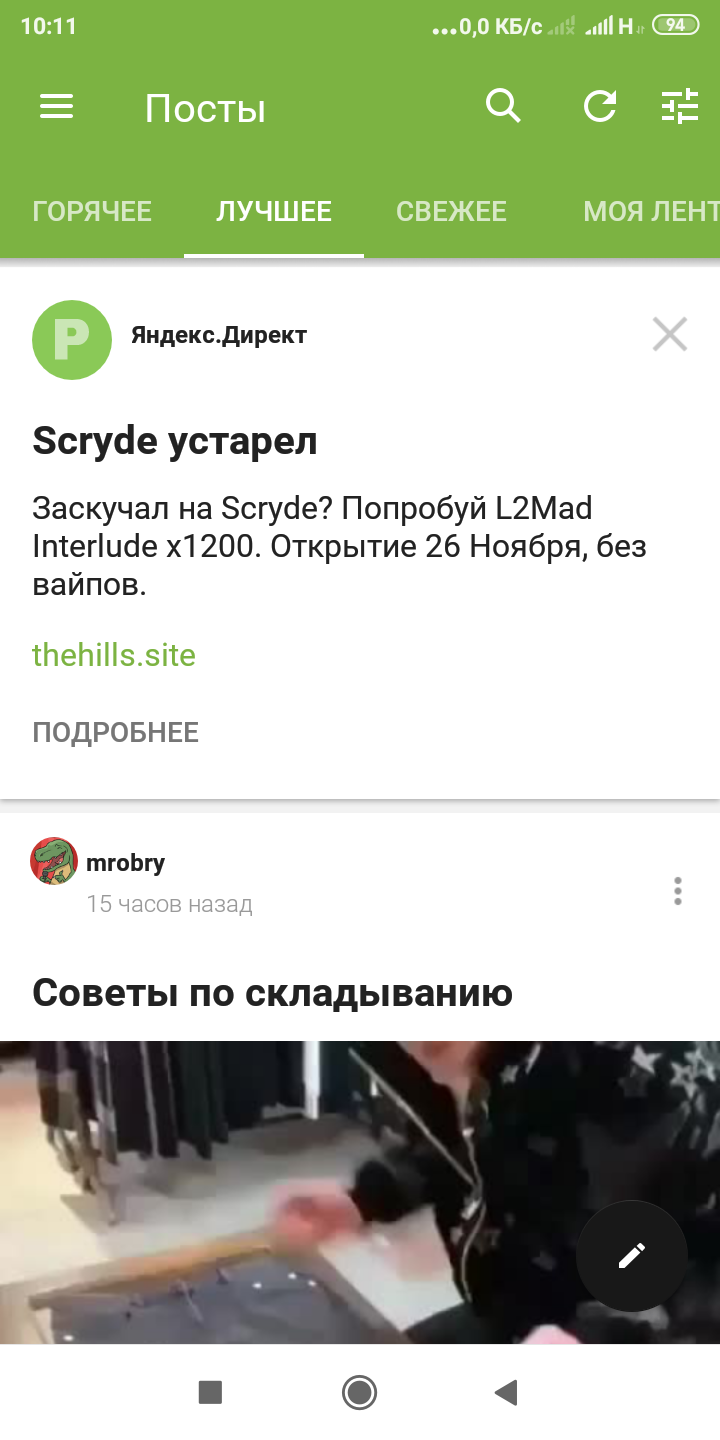
Task: Open the navigation drawer menu
Action: click(x=56, y=107)
